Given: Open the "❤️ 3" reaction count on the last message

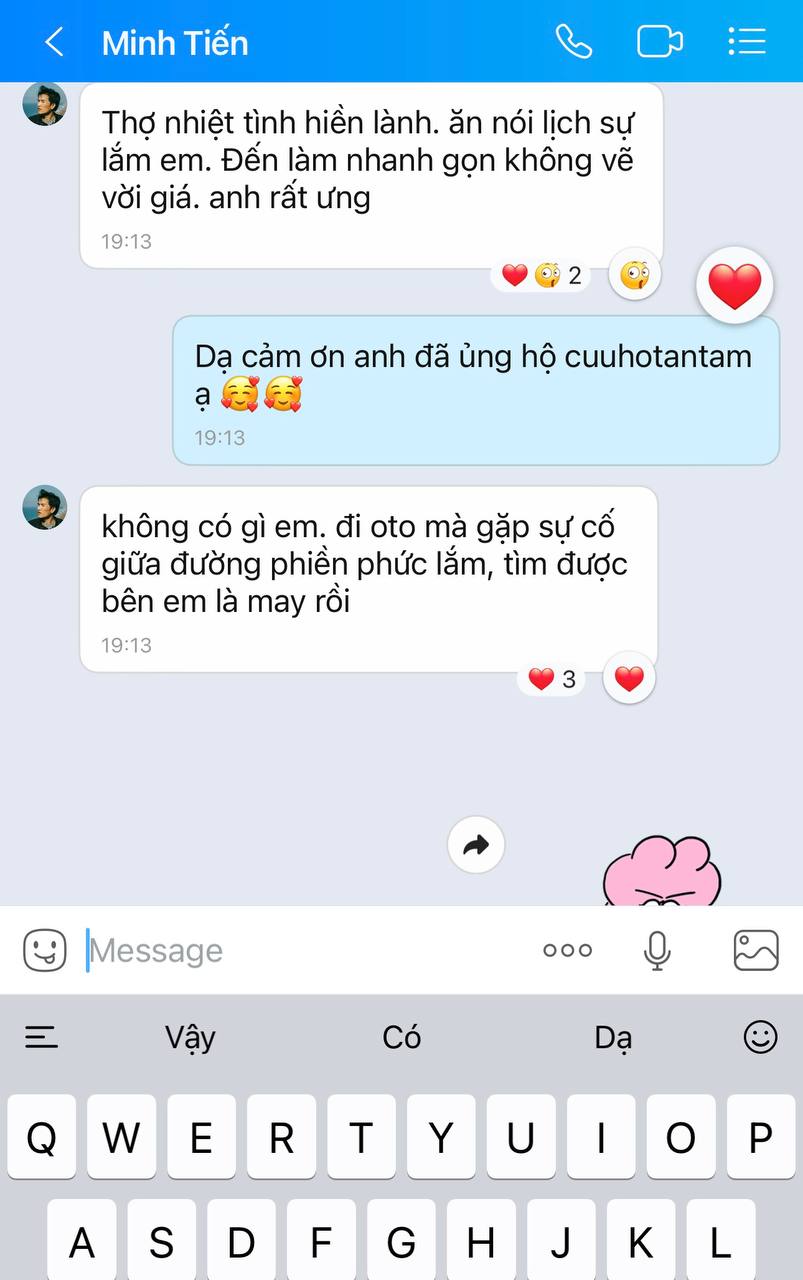Looking at the screenshot, I should [x=552, y=680].
